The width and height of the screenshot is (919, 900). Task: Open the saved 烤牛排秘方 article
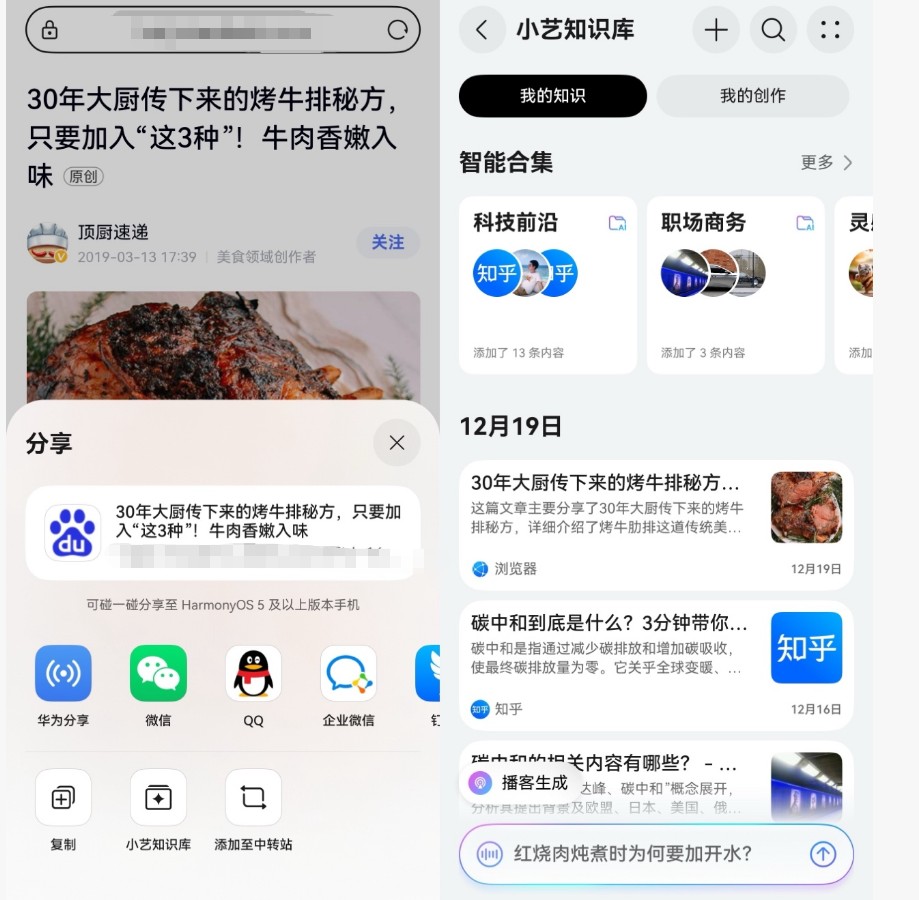tap(655, 524)
